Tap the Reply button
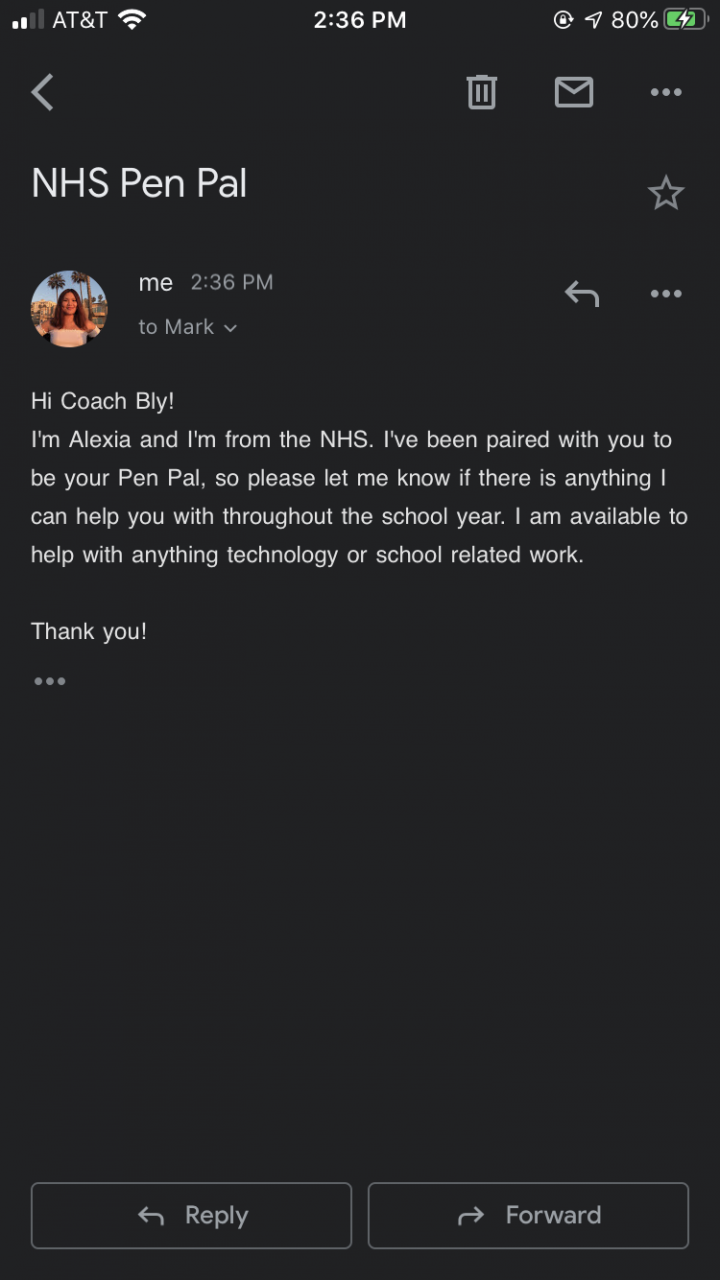Image resolution: width=720 pixels, height=1280 pixels. pos(191,1215)
